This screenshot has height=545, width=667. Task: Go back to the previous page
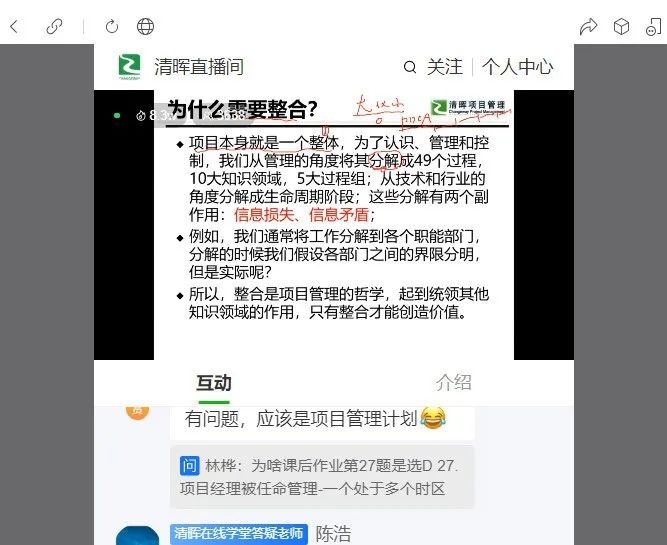pos(14,27)
